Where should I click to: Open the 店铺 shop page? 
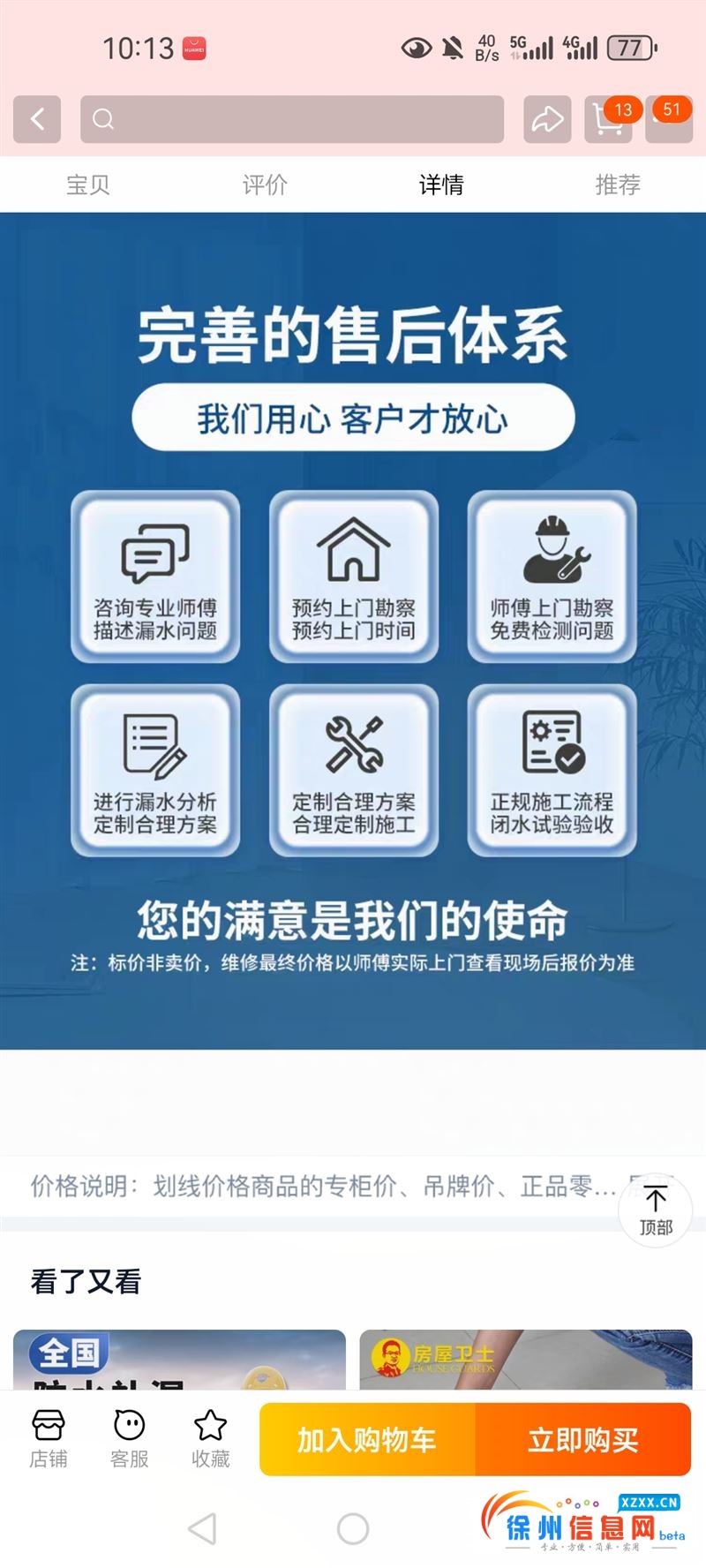click(x=49, y=1439)
